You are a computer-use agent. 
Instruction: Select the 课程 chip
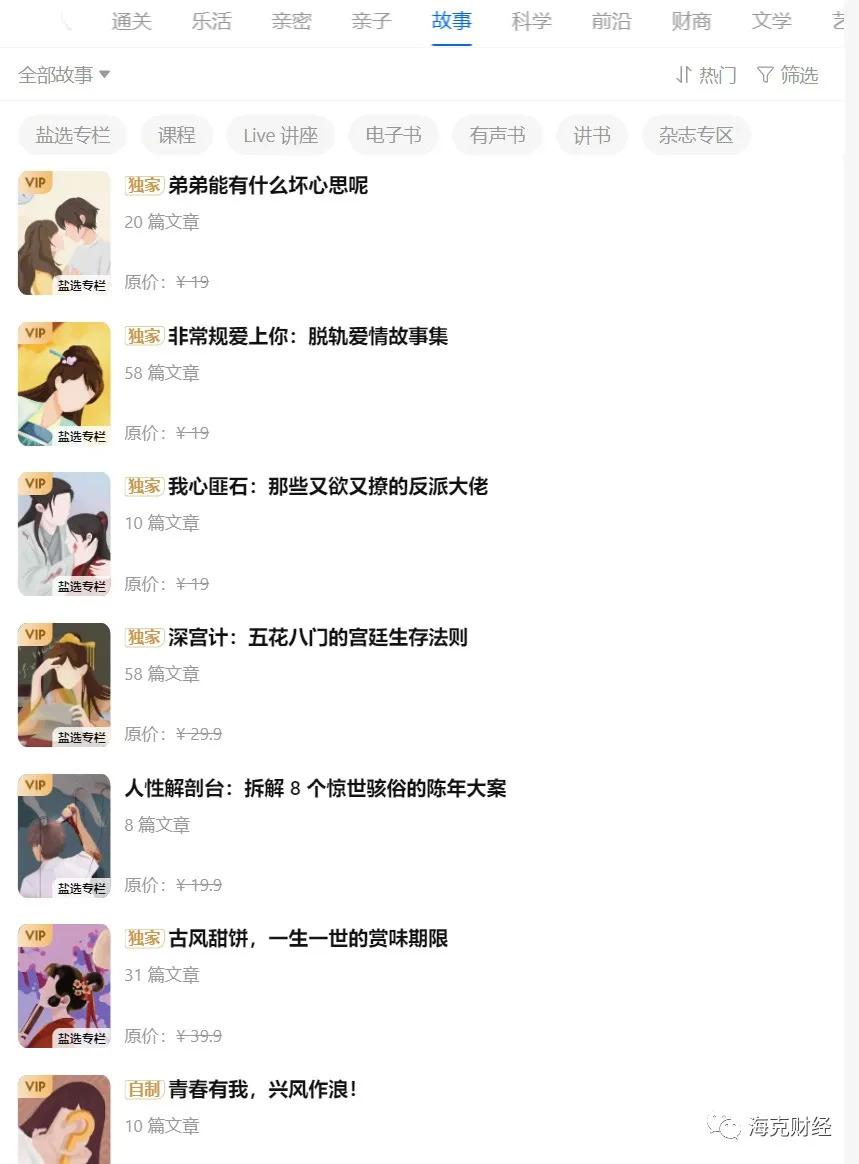177,136
